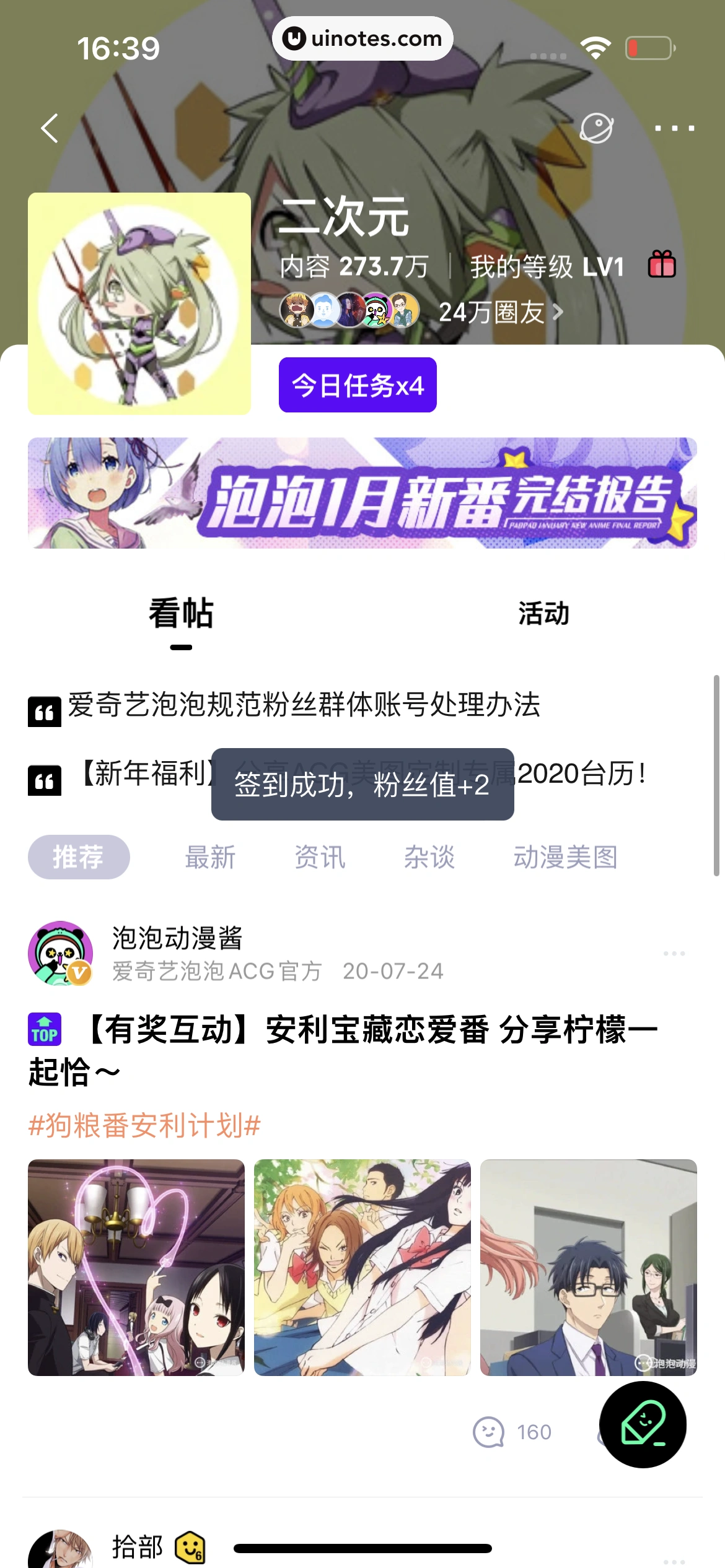Screen dimensions: 725x1568
Task: Open 今日任务x4 daily tasks
Action: (x=358, y=385)
